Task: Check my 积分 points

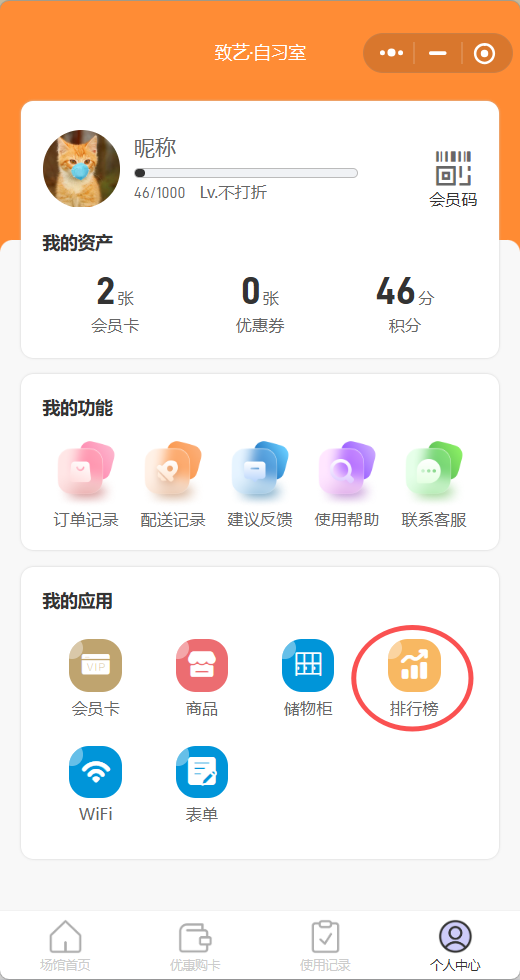Action: click(x=404, y=304)
